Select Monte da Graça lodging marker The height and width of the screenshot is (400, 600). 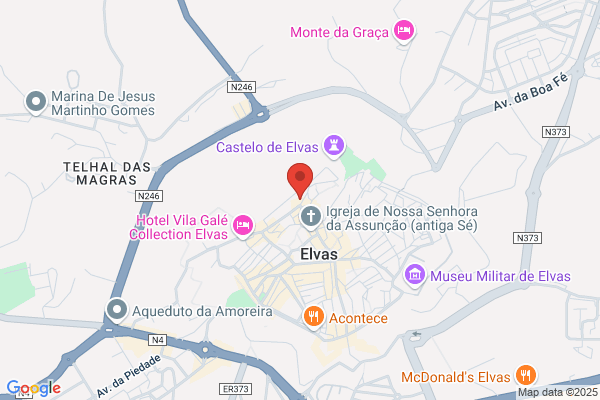coord(404,31)
